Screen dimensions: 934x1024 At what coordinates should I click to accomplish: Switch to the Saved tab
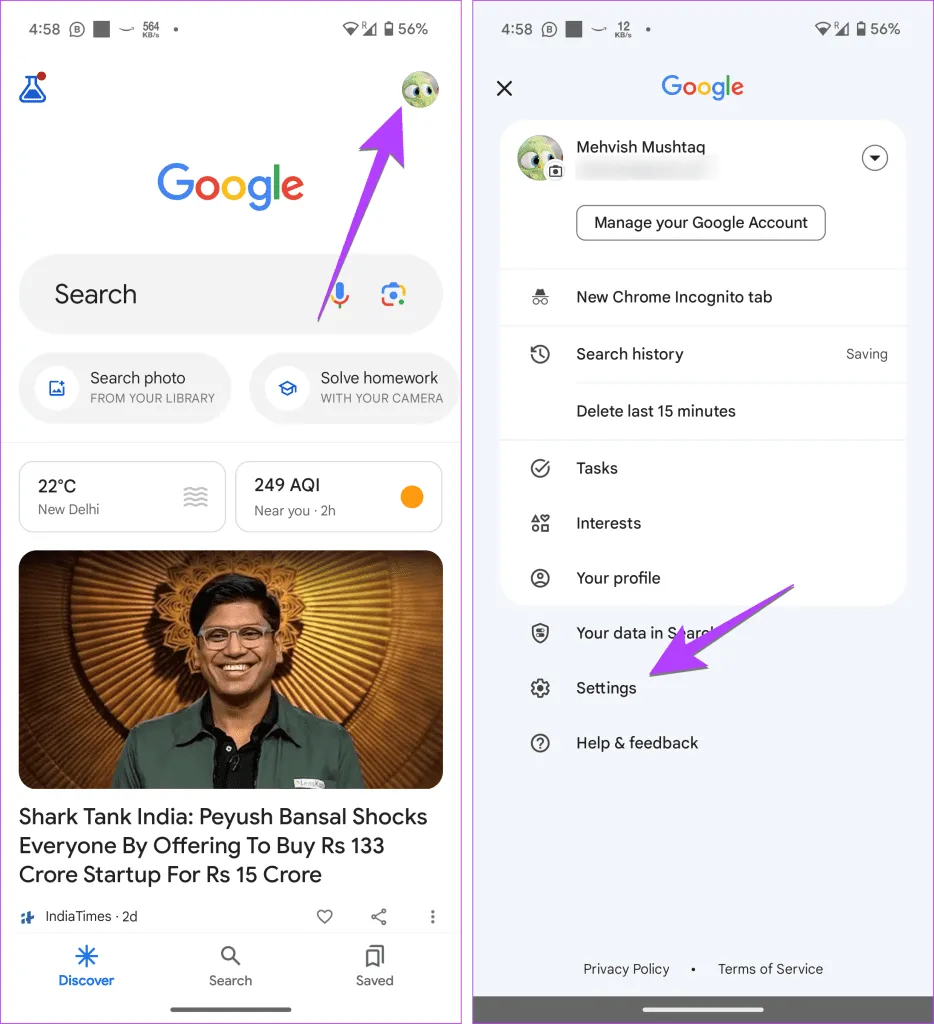coord(374,965)
